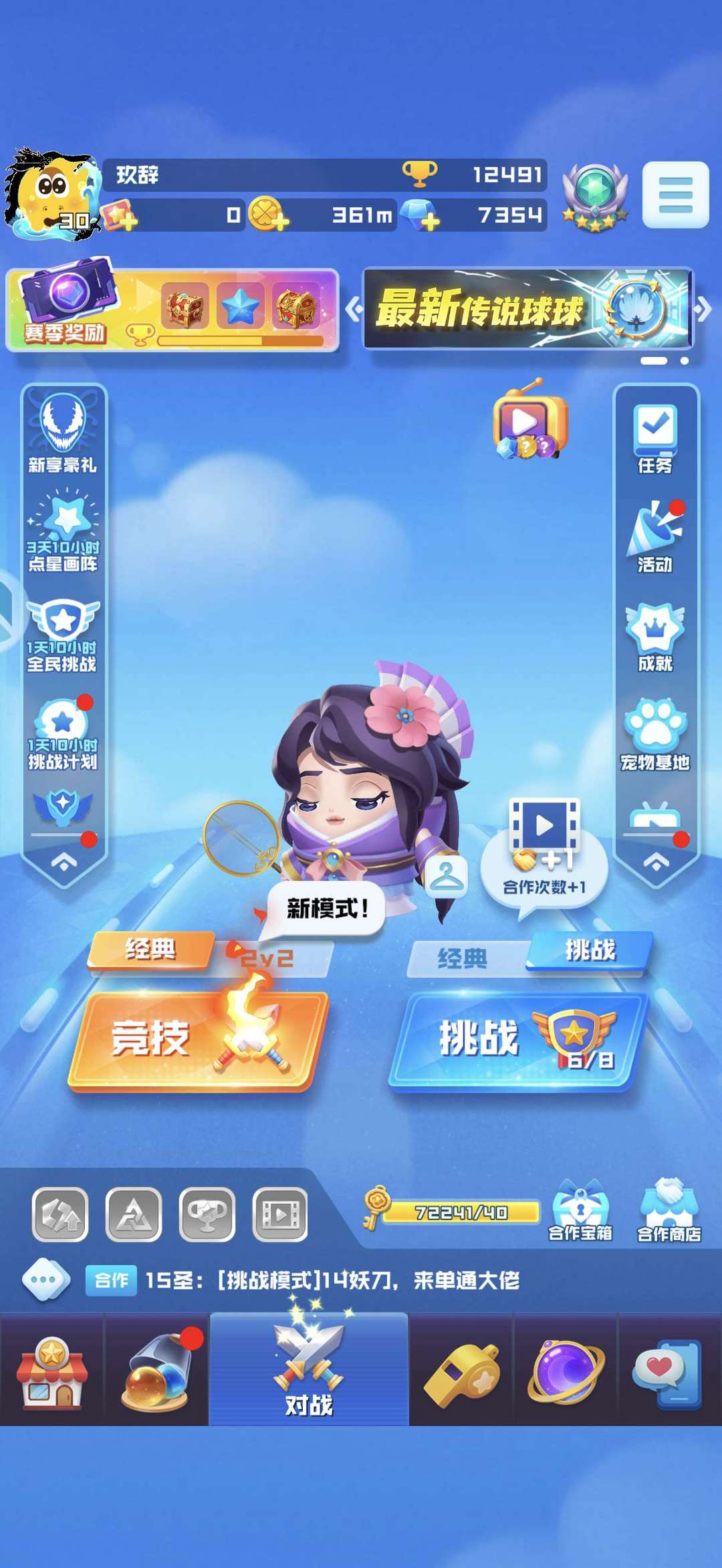Start a 竞技 match
This screenshot has height=1568, width=722.
(x=199, y=1041)
